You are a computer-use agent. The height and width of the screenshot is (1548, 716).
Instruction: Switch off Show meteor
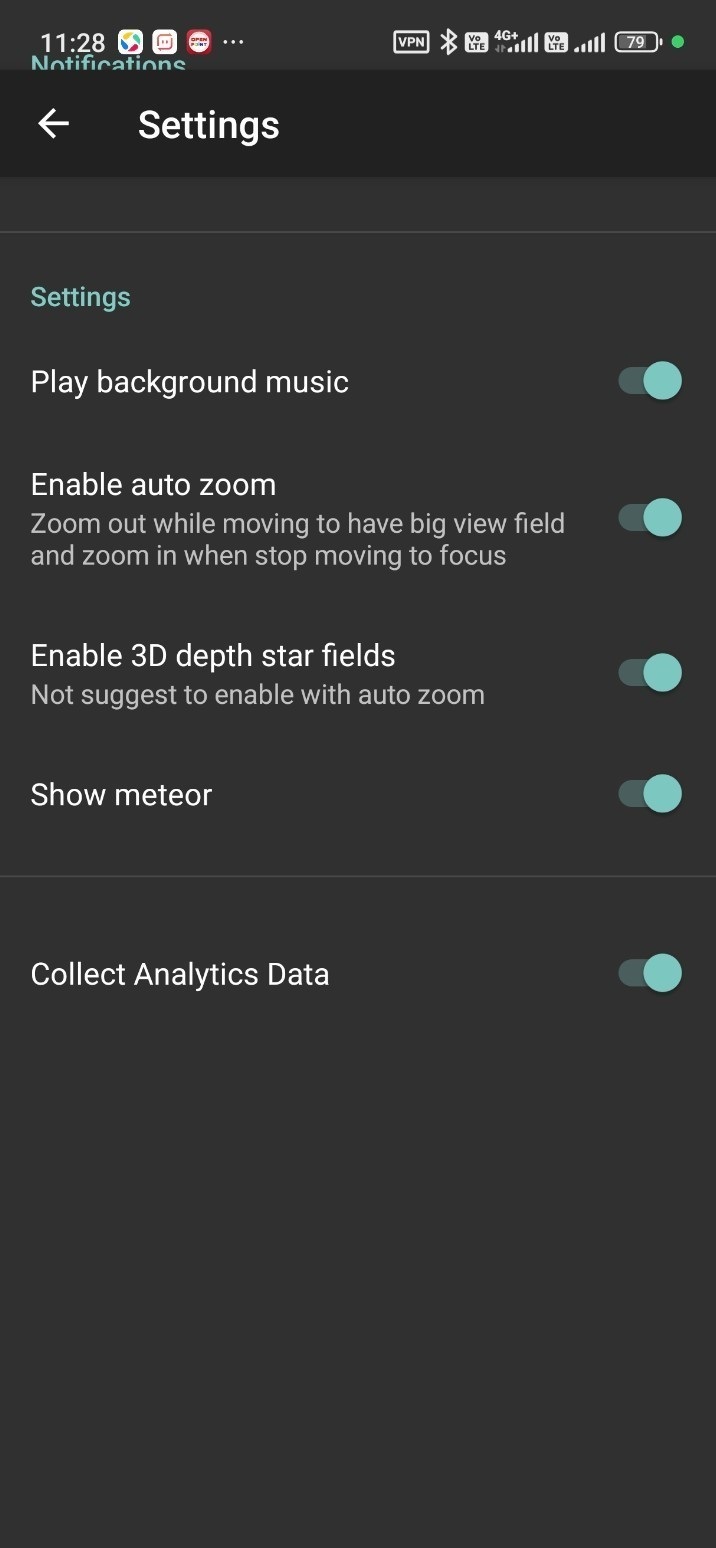649,794
